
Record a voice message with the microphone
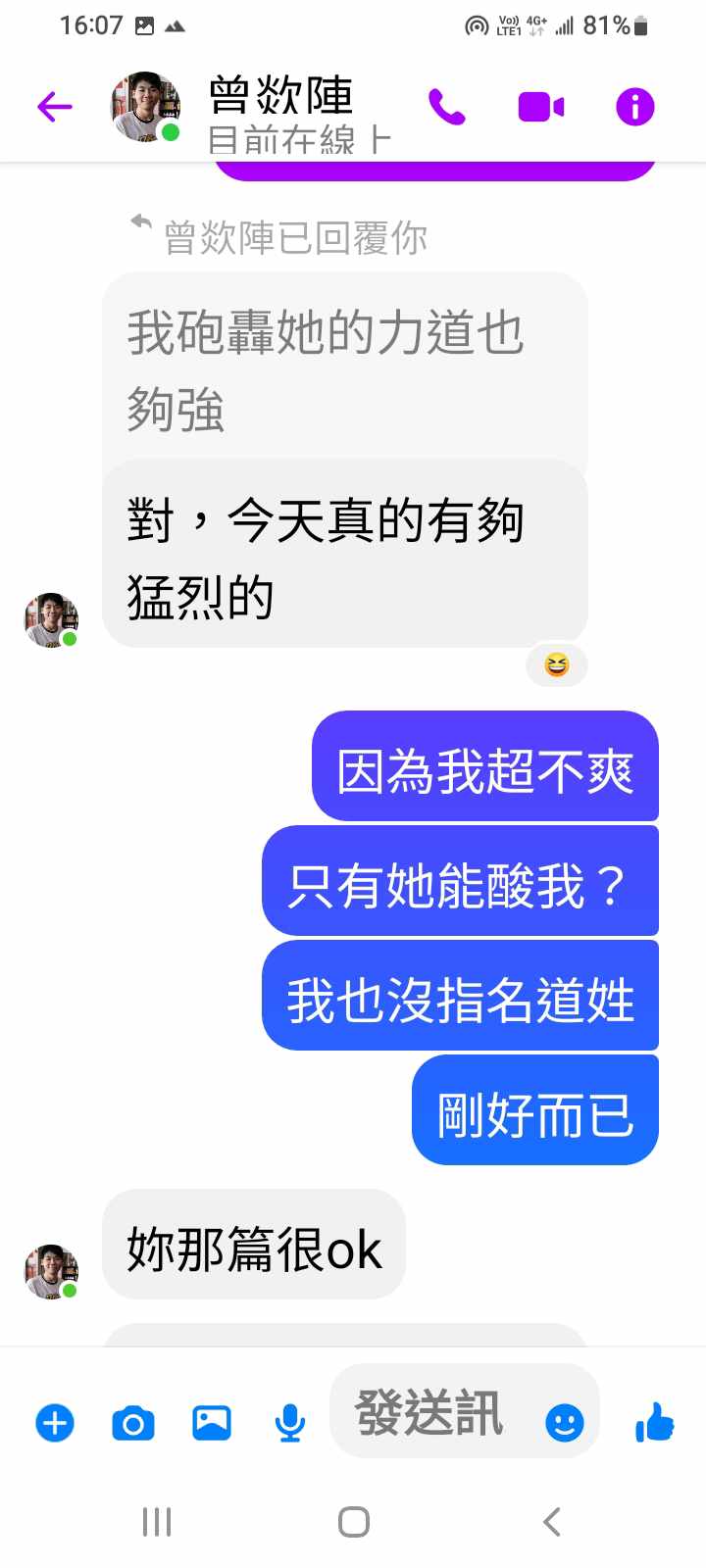click(289, 1423)
